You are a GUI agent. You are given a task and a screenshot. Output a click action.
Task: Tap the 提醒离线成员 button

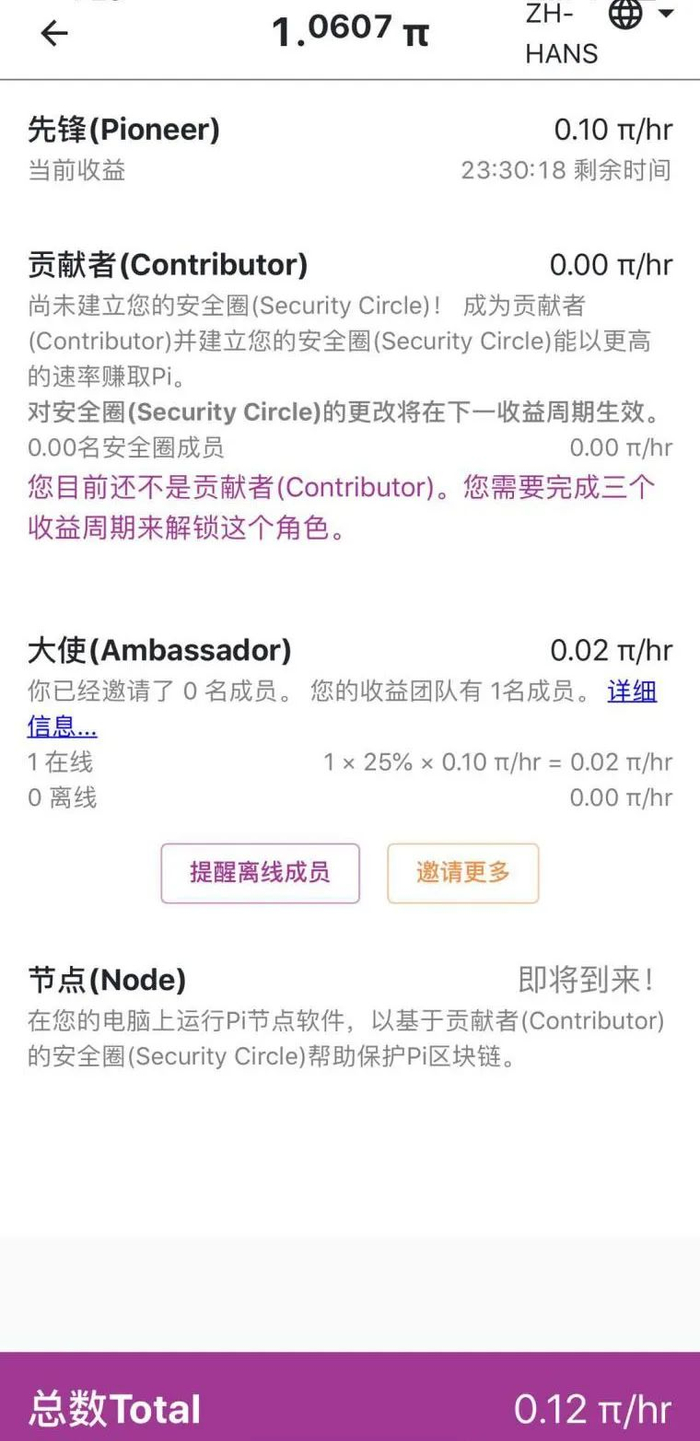point(260,873)
